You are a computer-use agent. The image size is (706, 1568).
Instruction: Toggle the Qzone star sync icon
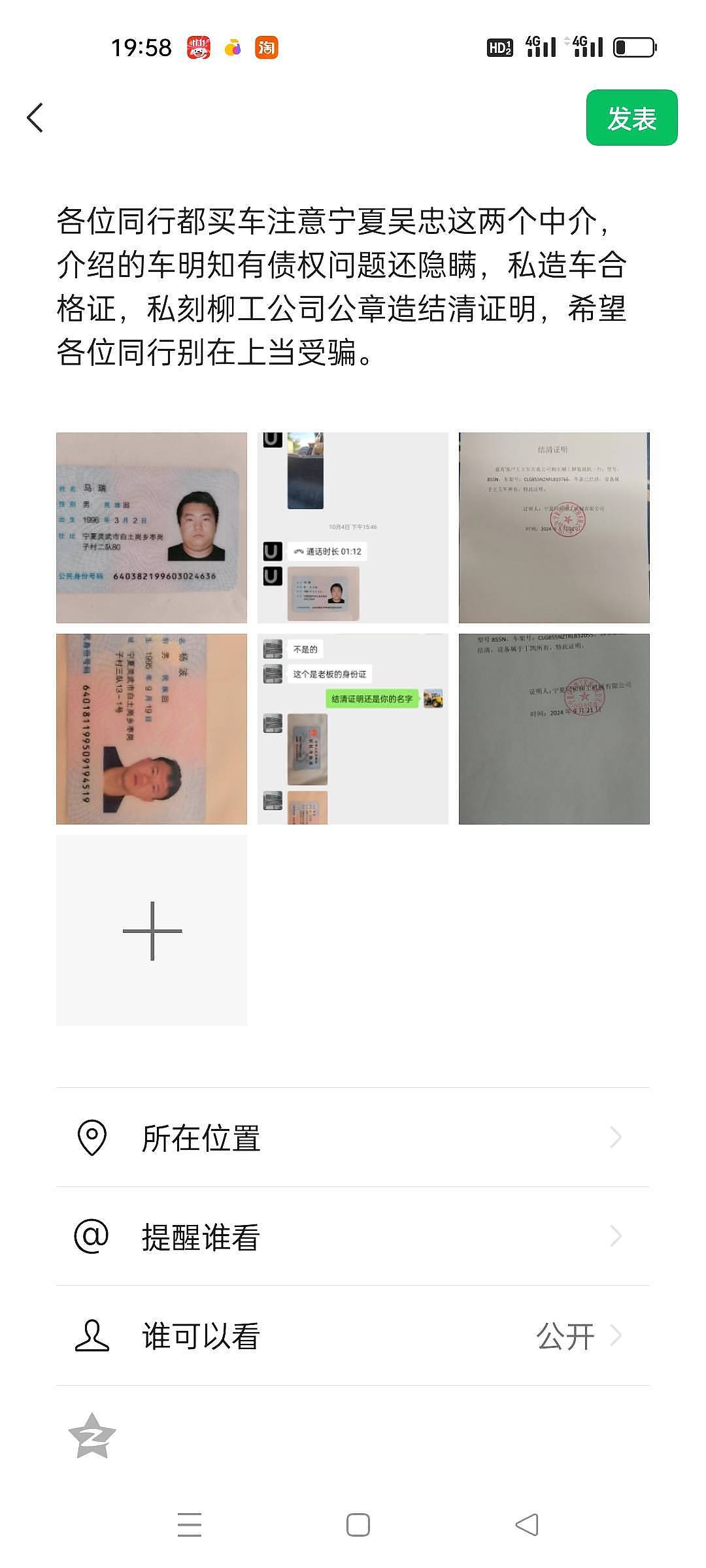(x=92, y=1436)
